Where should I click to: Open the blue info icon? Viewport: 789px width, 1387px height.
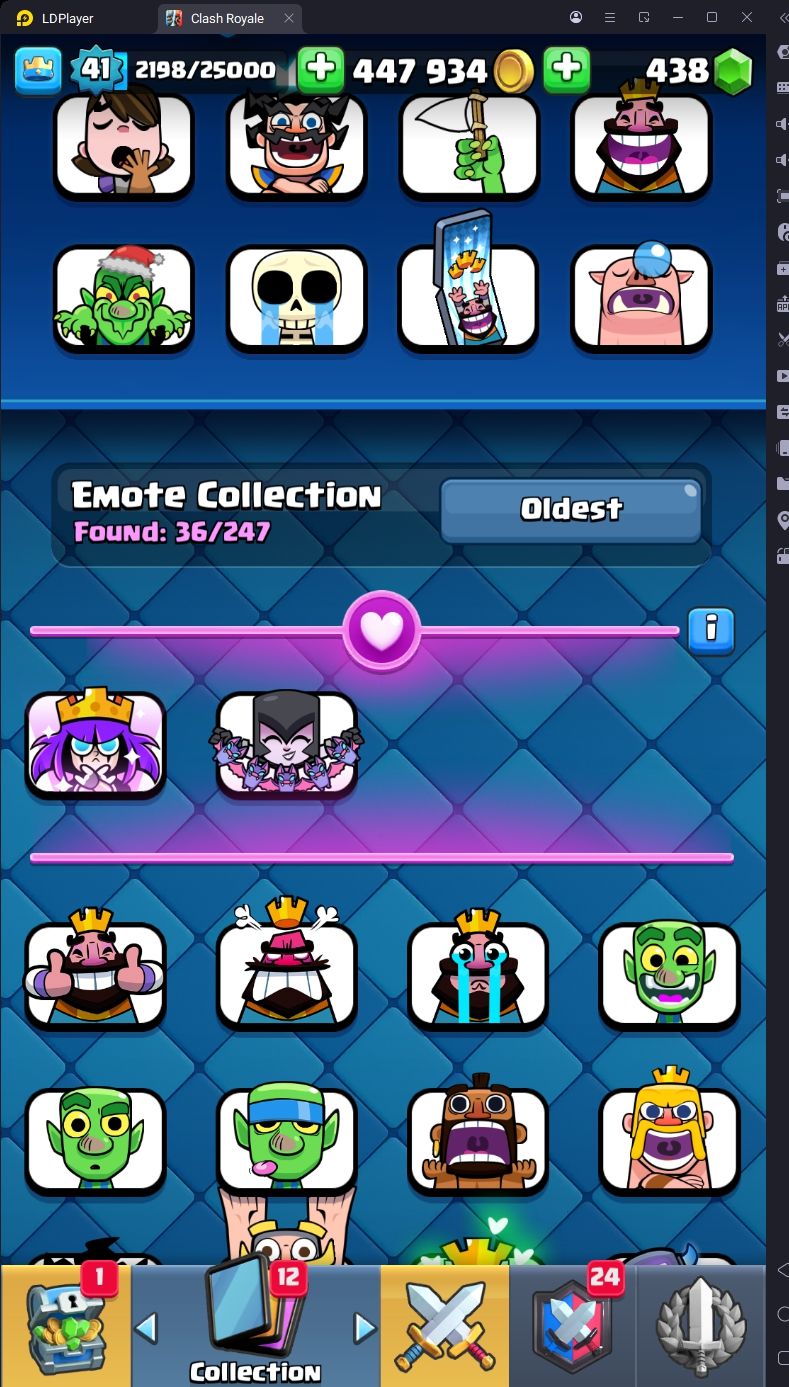[x=711, y=629]
